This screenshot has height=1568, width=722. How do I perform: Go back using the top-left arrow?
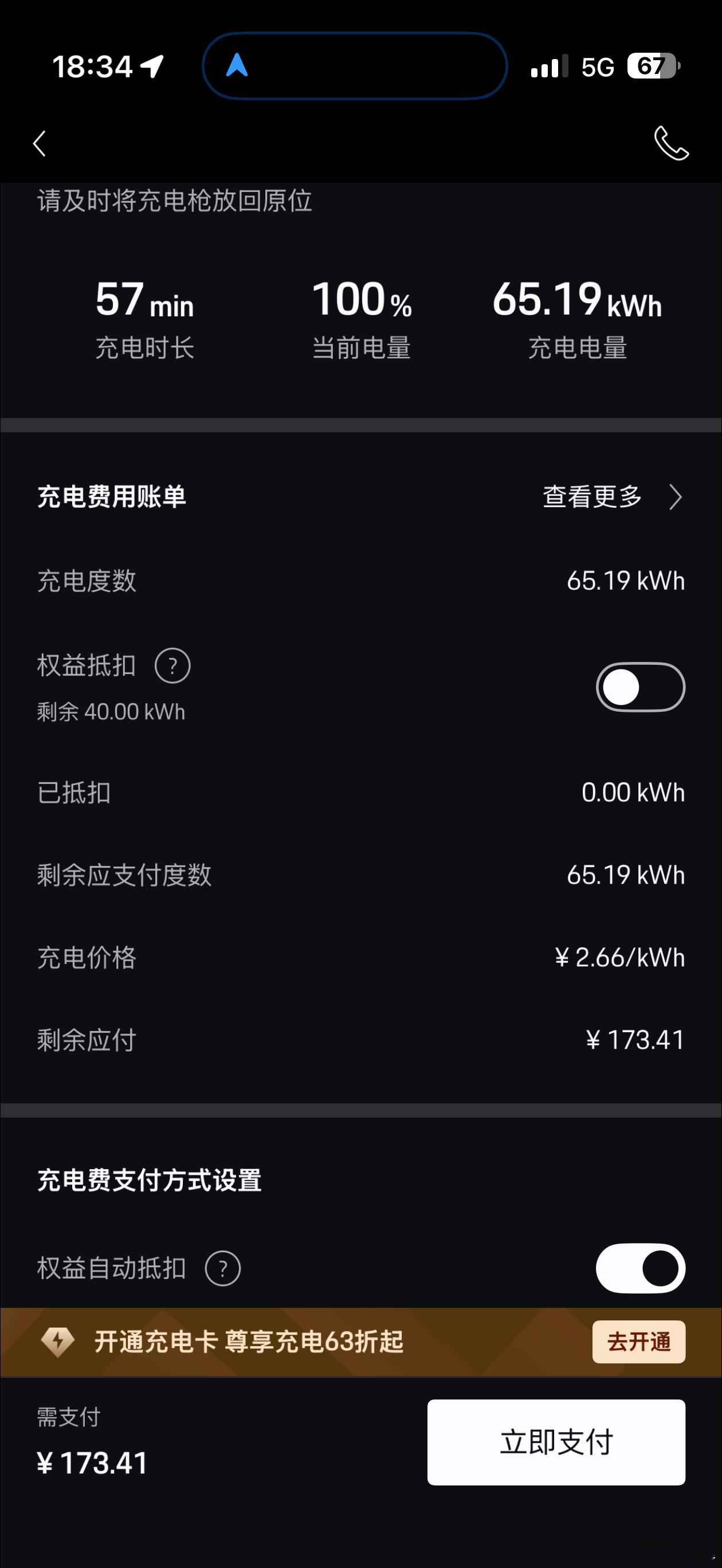[40, 144]
